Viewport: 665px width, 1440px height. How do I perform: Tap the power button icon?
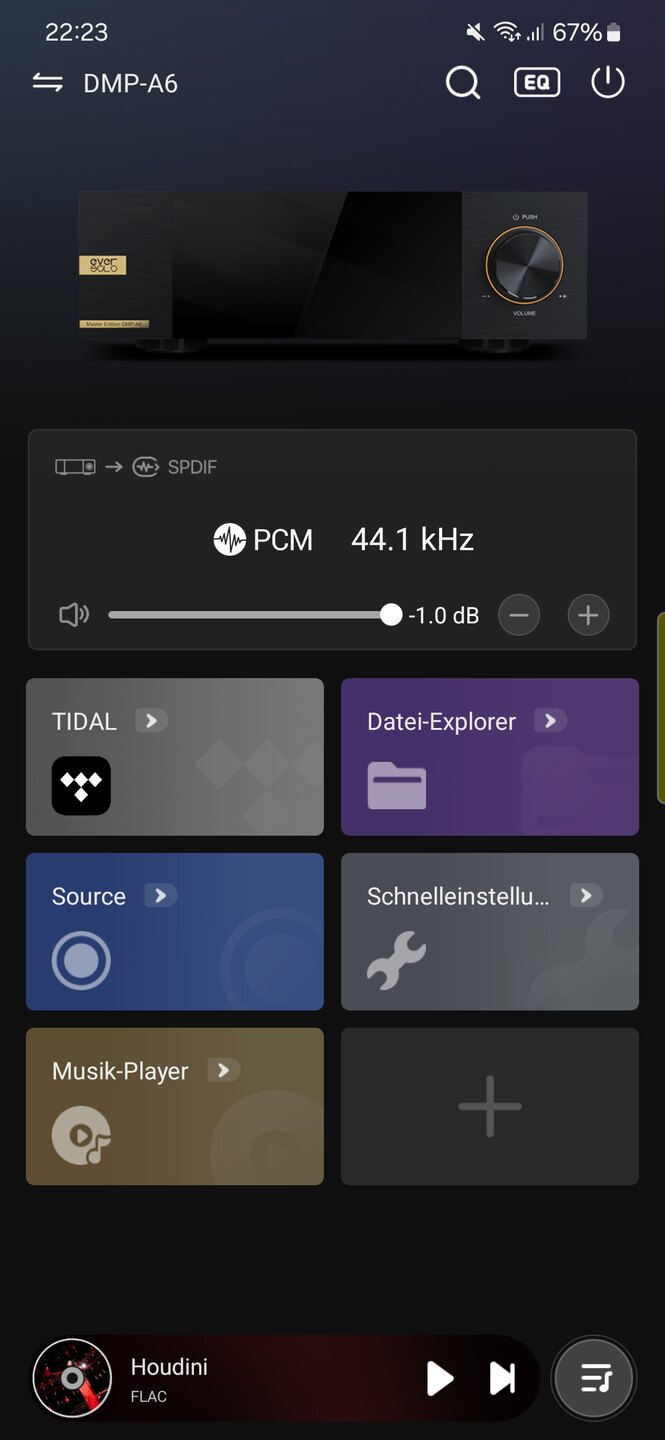point(608,83)
